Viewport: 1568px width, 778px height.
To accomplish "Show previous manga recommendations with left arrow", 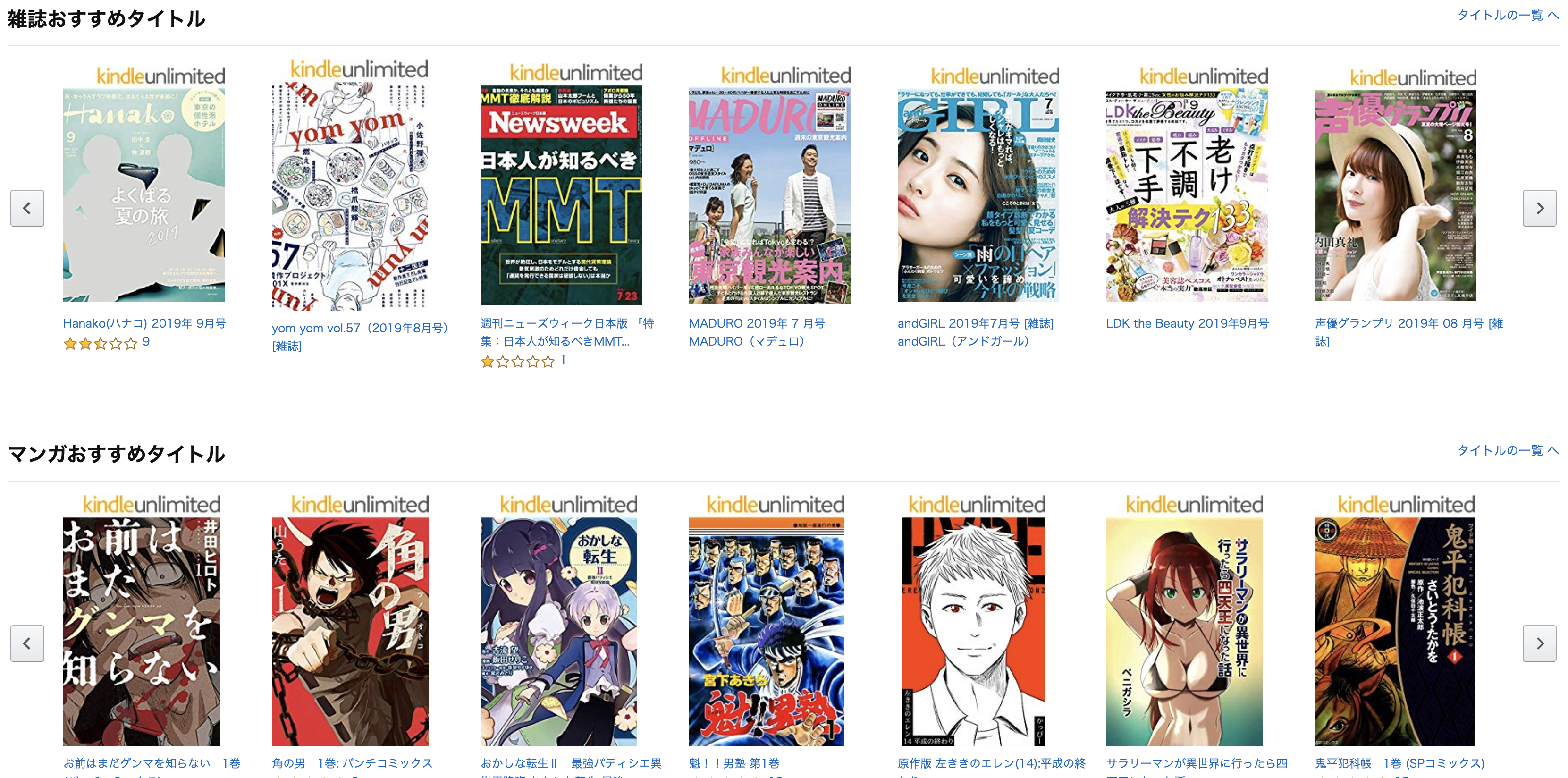I will [x=27, y=643].
